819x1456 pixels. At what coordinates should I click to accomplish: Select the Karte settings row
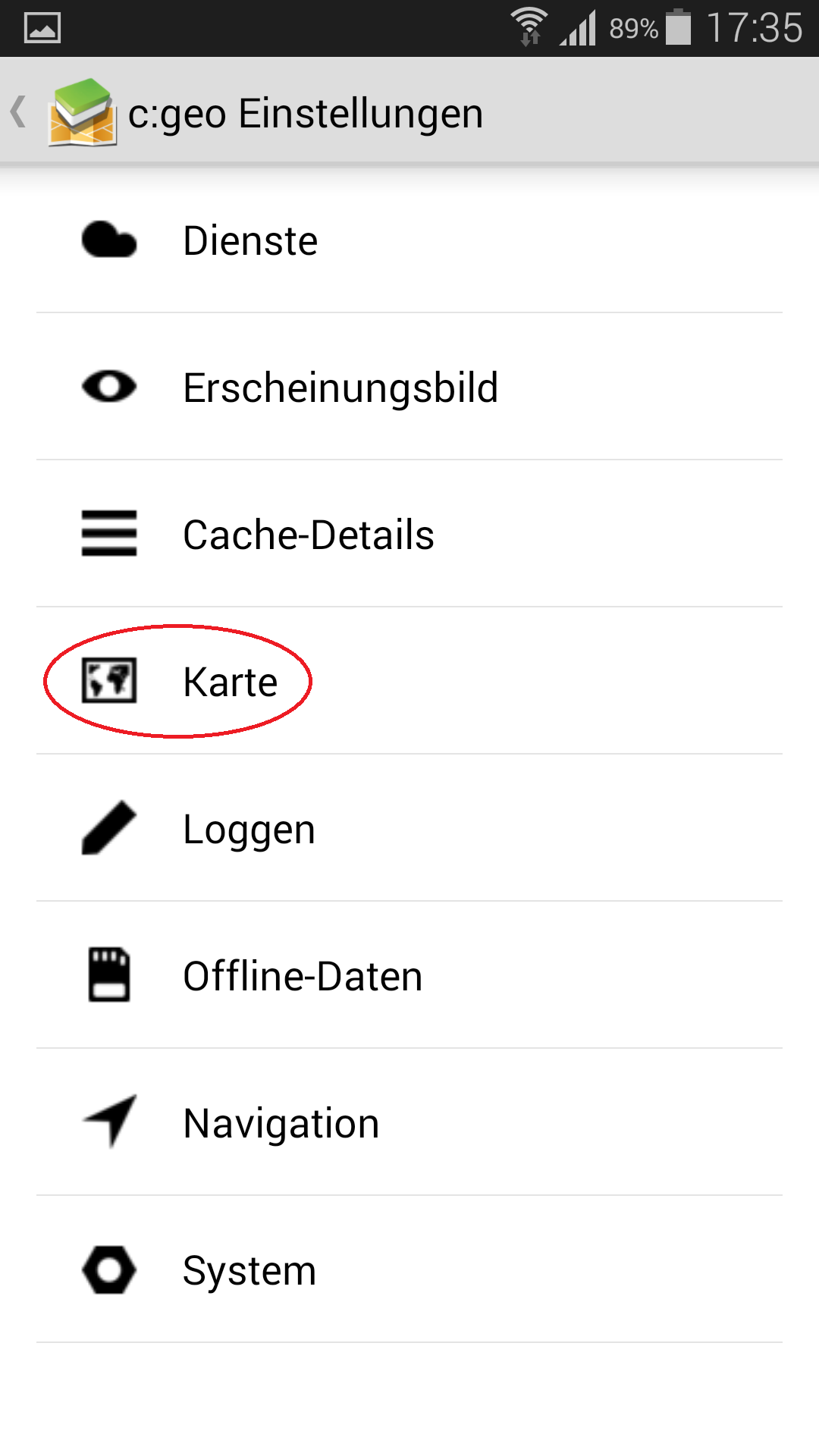(409, 681)
